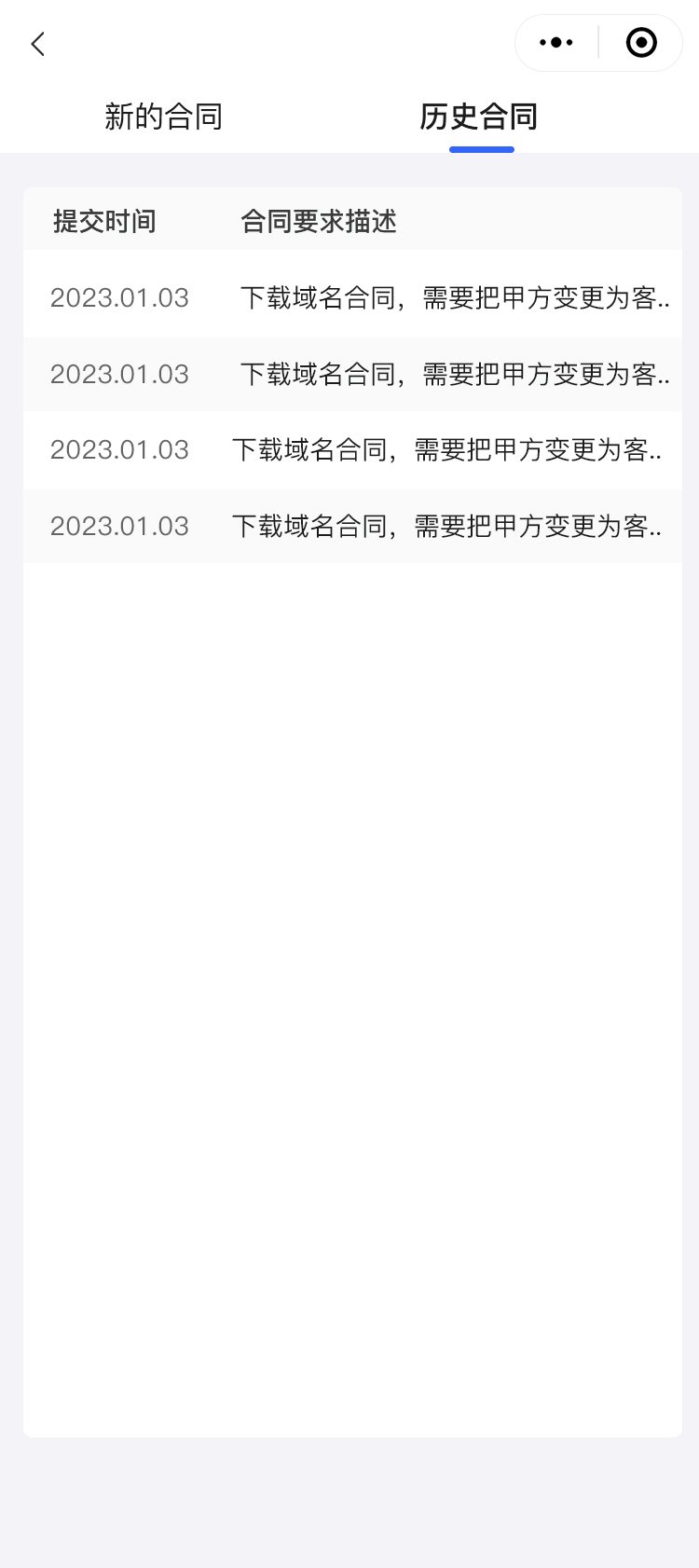The height and width of the screenshot is (1568, 699).
Task: Open the mini program's three-dot menu
Action: point(556,43)
